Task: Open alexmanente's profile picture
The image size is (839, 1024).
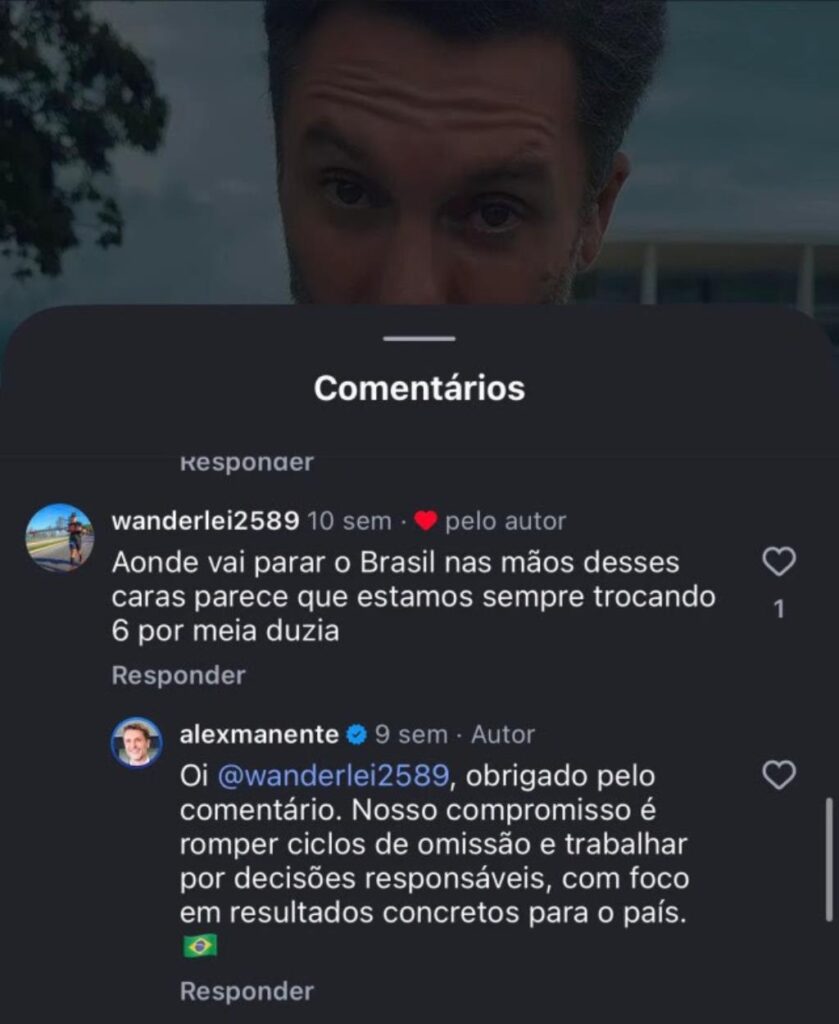Action: (136, 742)
